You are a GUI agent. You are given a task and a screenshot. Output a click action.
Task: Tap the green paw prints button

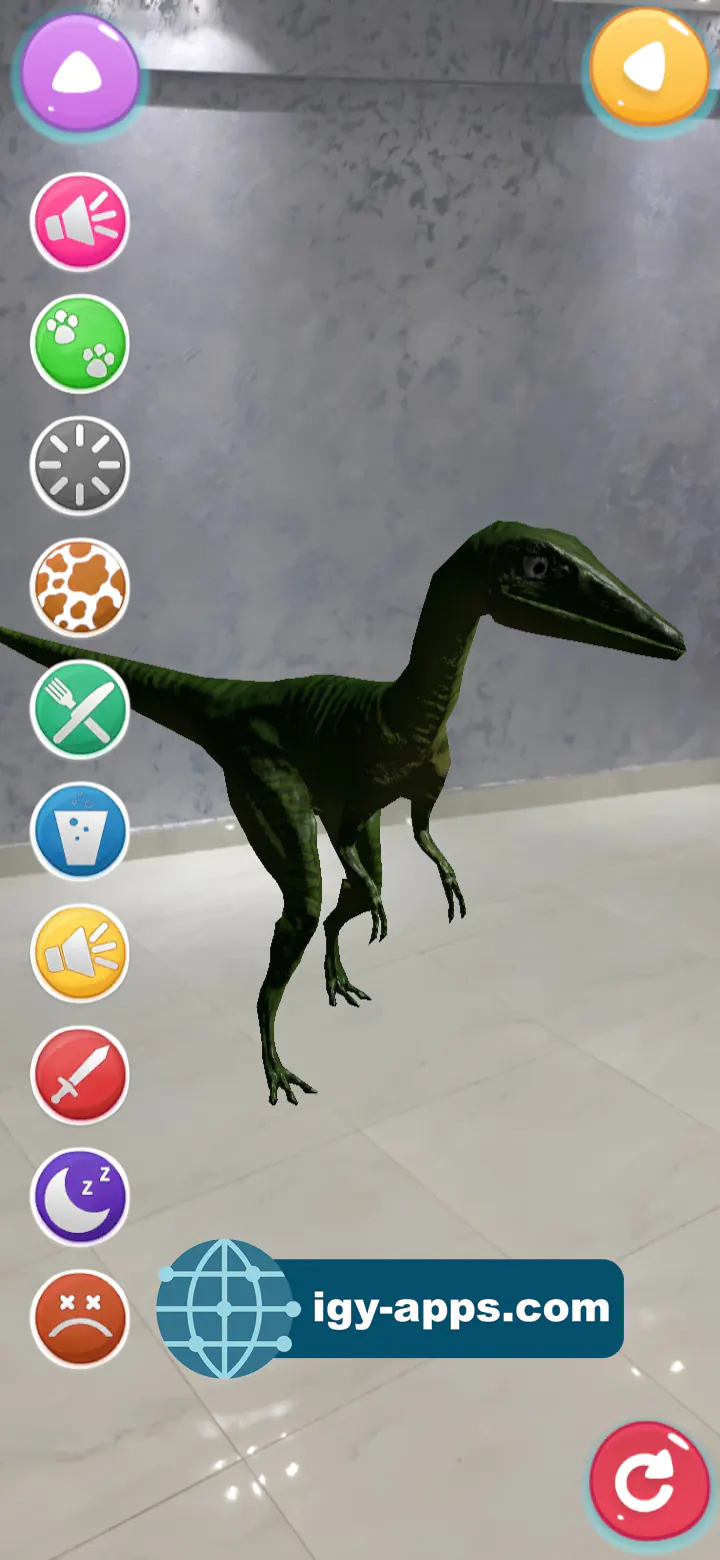[x=80, y=344]
